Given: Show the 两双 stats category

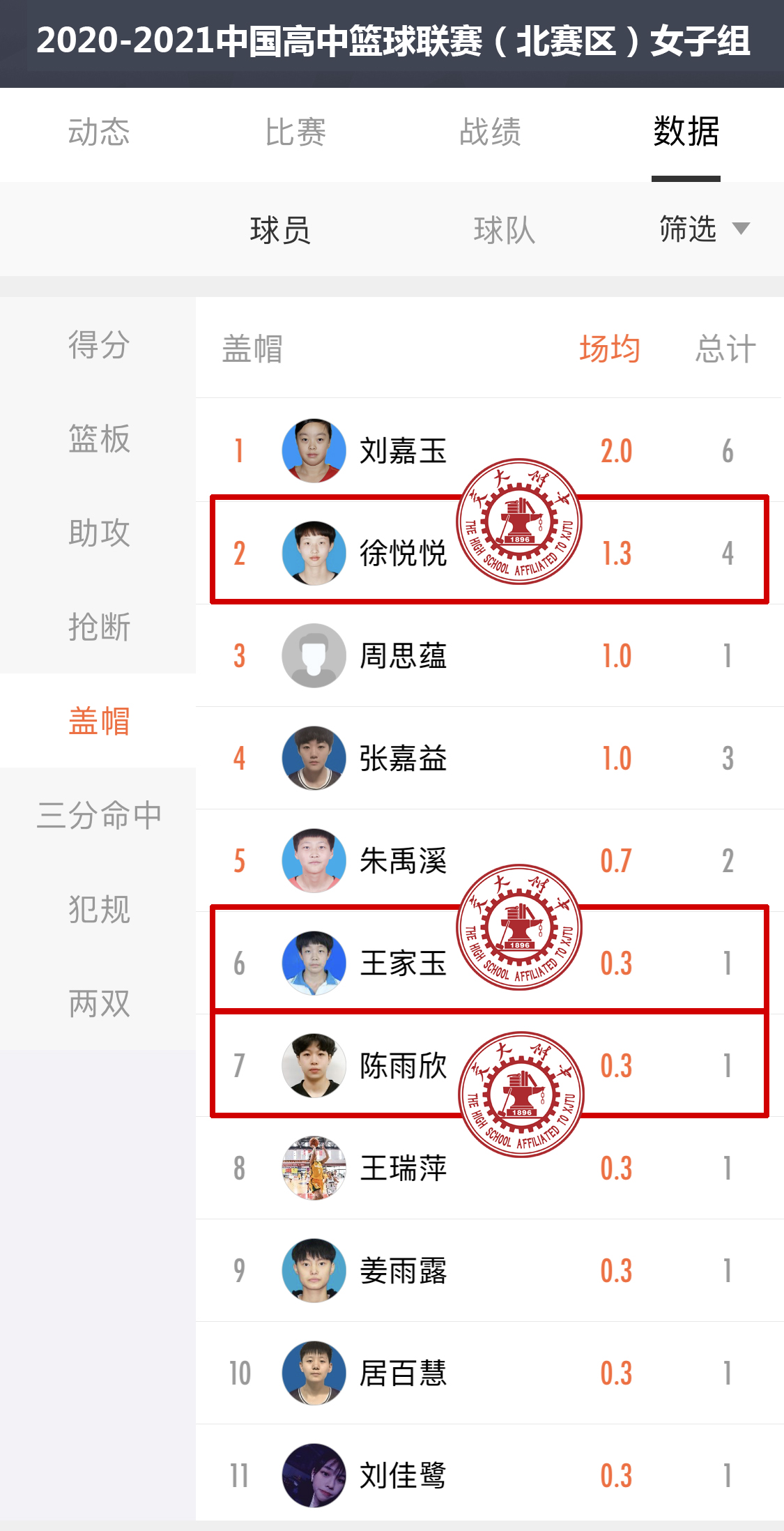Looking at the screenshot, I should tap(99, 1003).
